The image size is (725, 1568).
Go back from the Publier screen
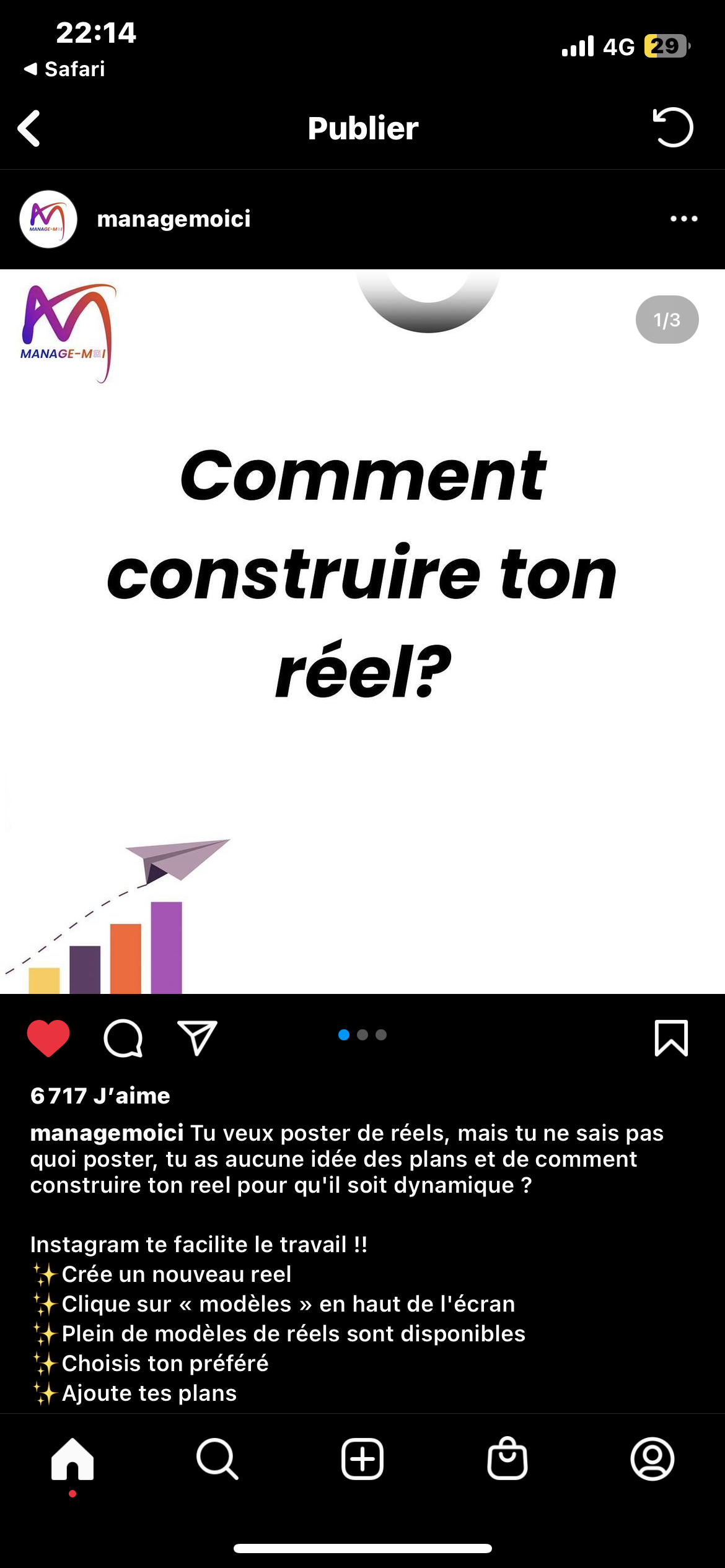click(29, 128)
